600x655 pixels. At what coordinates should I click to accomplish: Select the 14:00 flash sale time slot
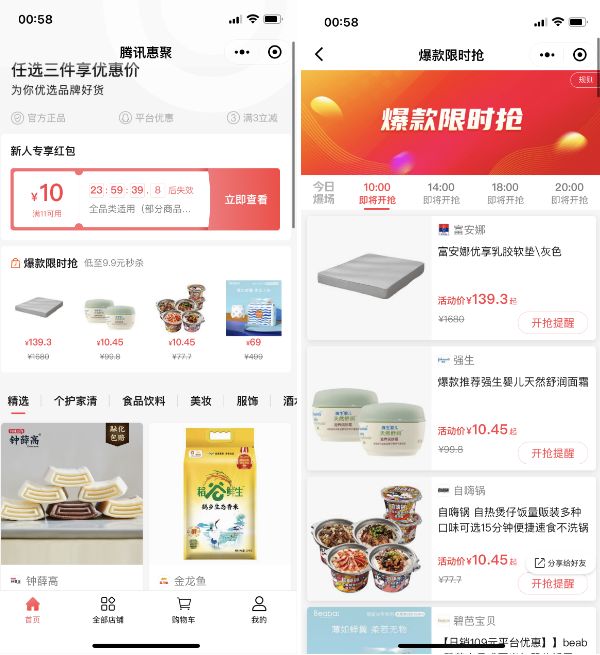click(x=441, y=193)
